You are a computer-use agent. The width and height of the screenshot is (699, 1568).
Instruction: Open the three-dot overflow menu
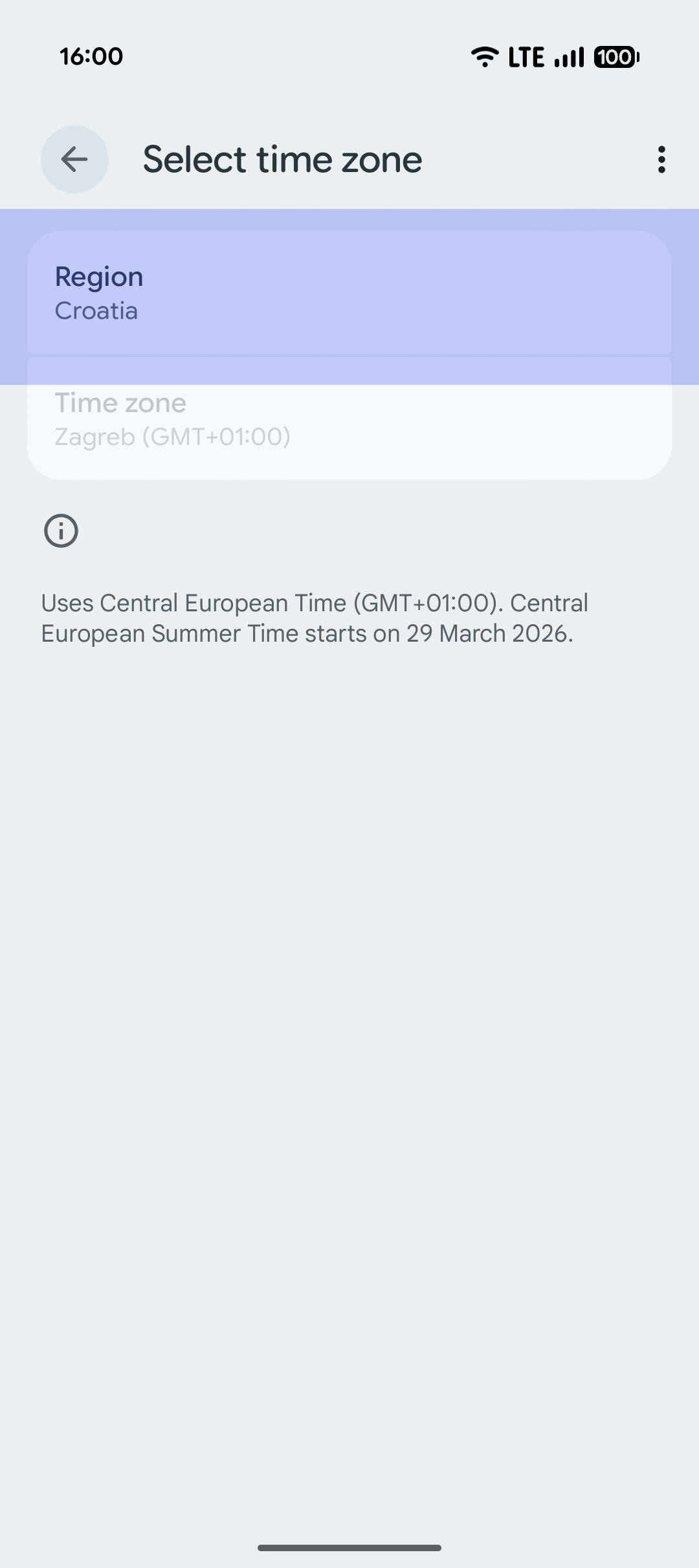661,159
